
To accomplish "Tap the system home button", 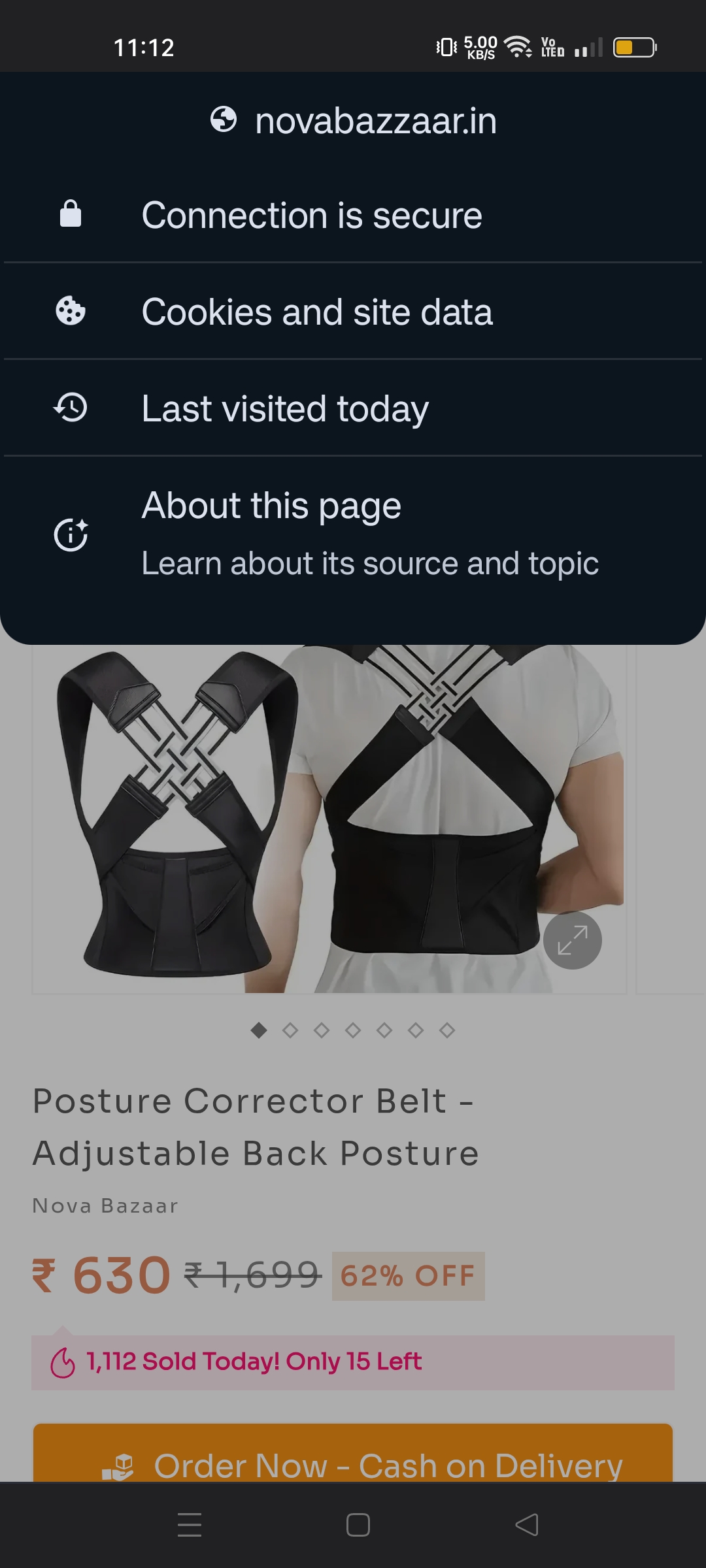I will click(x=358, y=1525).
